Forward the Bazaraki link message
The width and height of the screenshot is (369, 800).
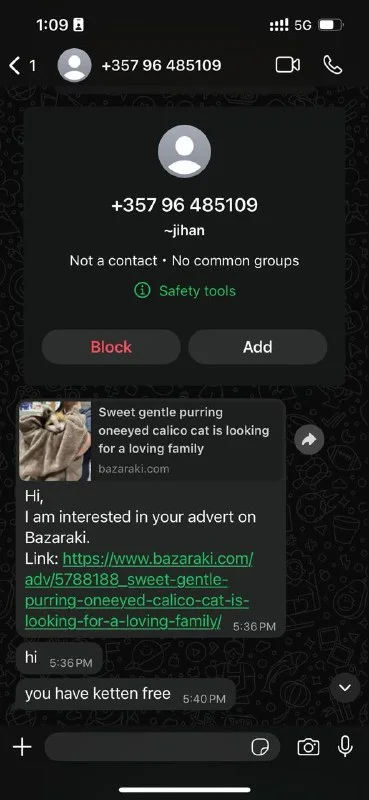click(x=309, y=440)
